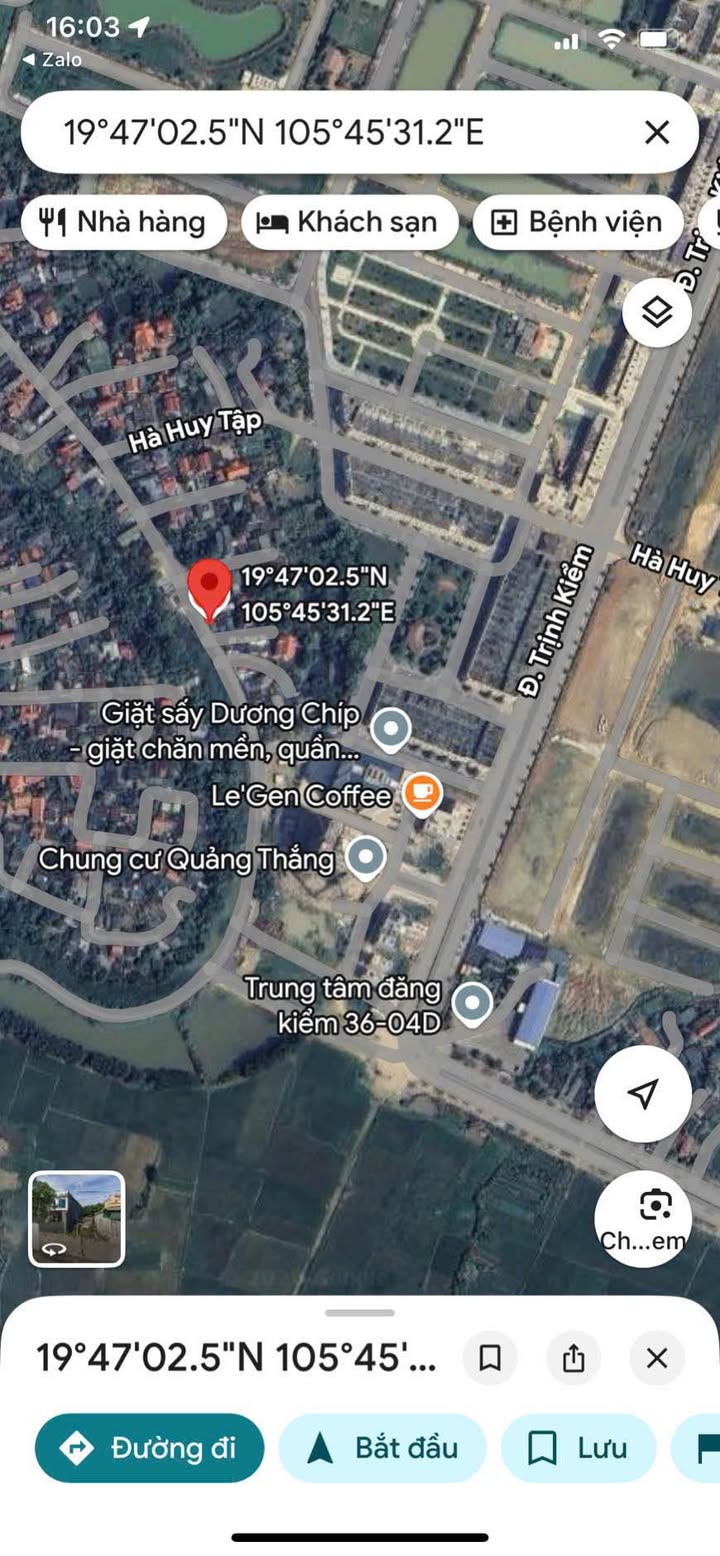Select the Nhà hàng chip
The height and width of the screenshot is (1556, 720).
[124, 221]
